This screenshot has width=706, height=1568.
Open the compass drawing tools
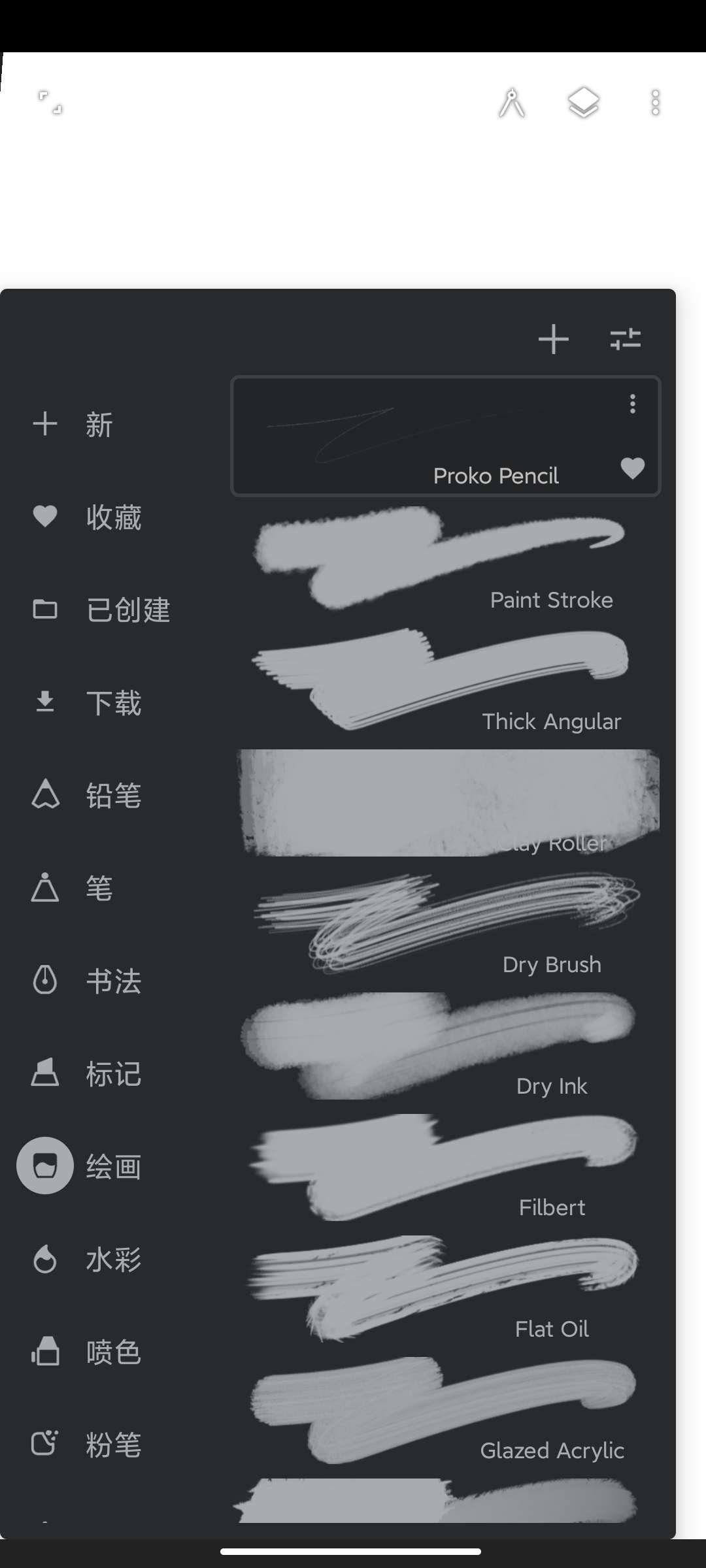pos(511,103)
